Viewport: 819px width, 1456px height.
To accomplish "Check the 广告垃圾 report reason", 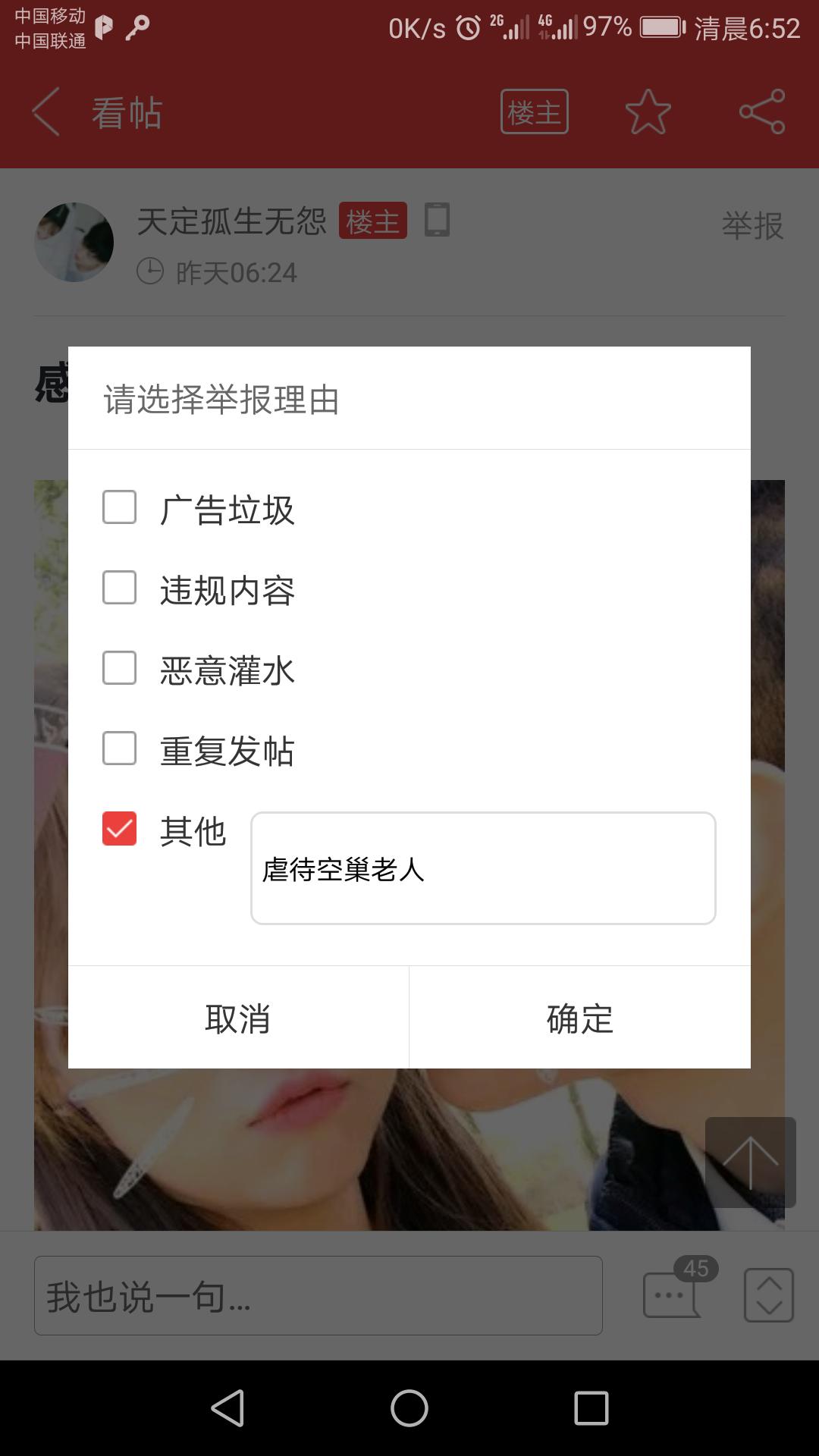I will point(120,507).
